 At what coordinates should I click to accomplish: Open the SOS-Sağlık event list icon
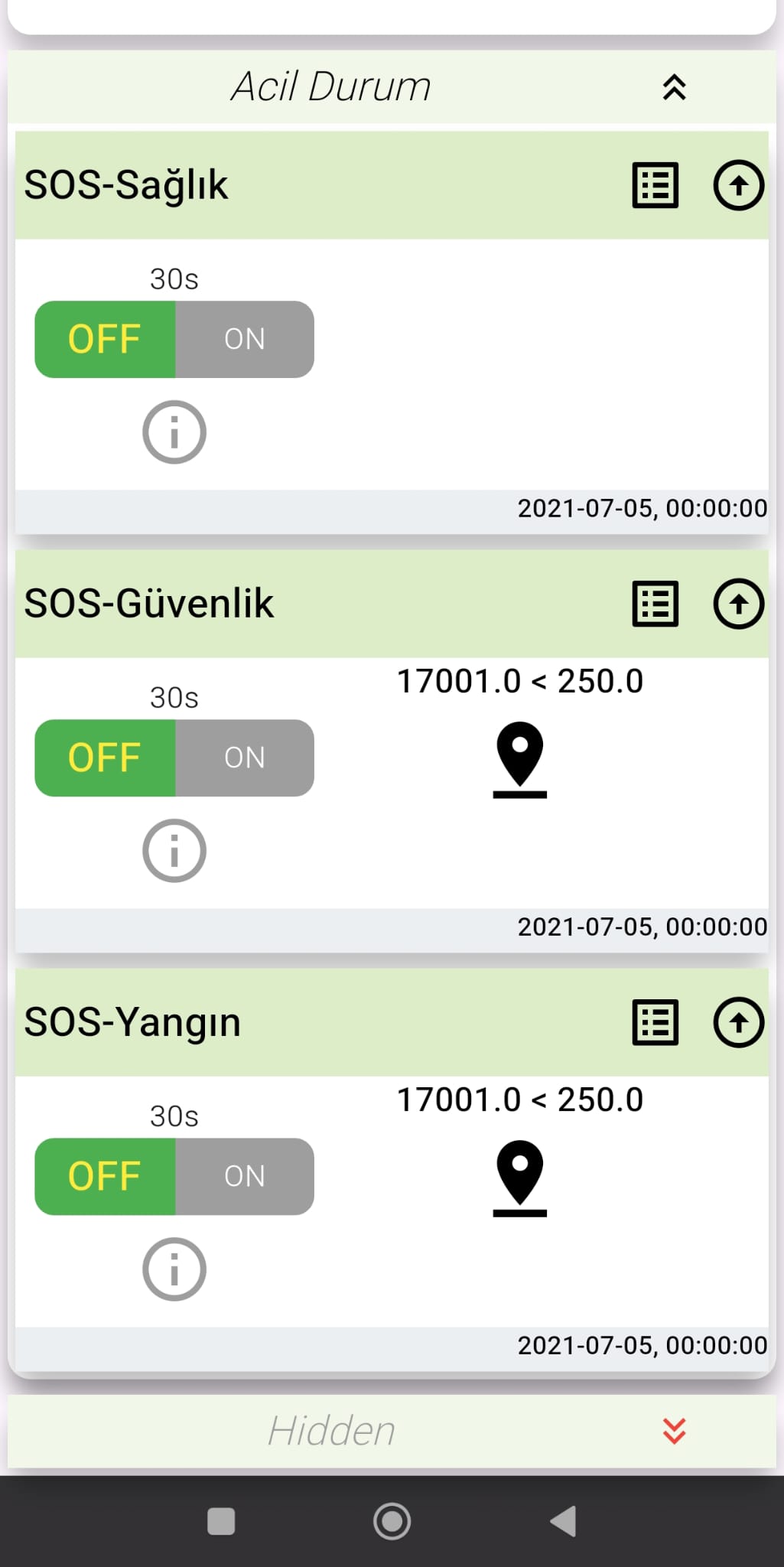coord(656,185)
